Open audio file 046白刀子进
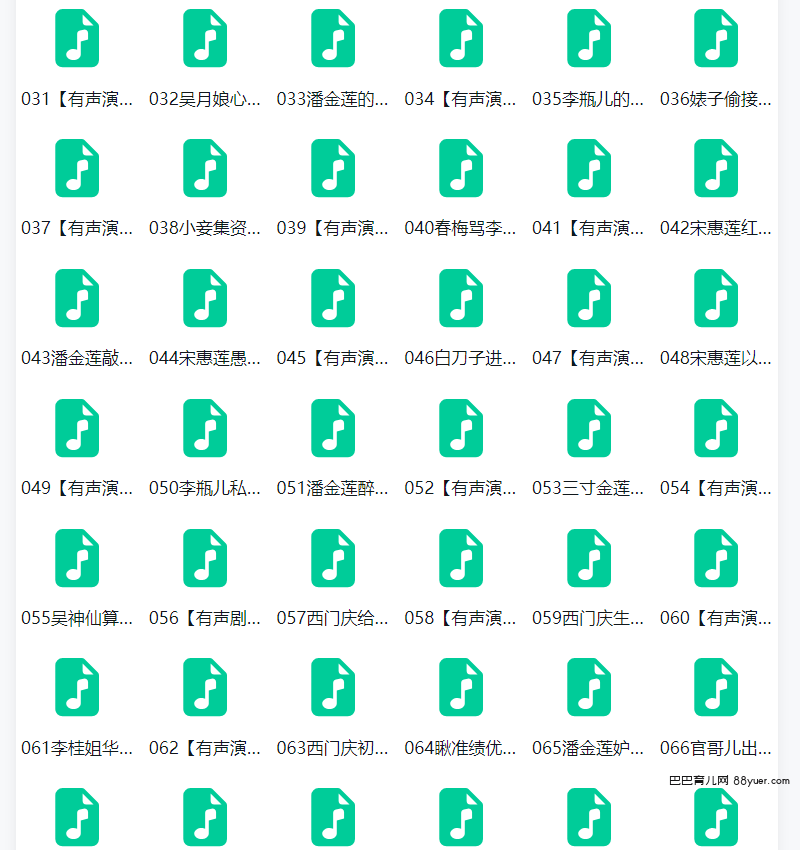 [461, 298]
